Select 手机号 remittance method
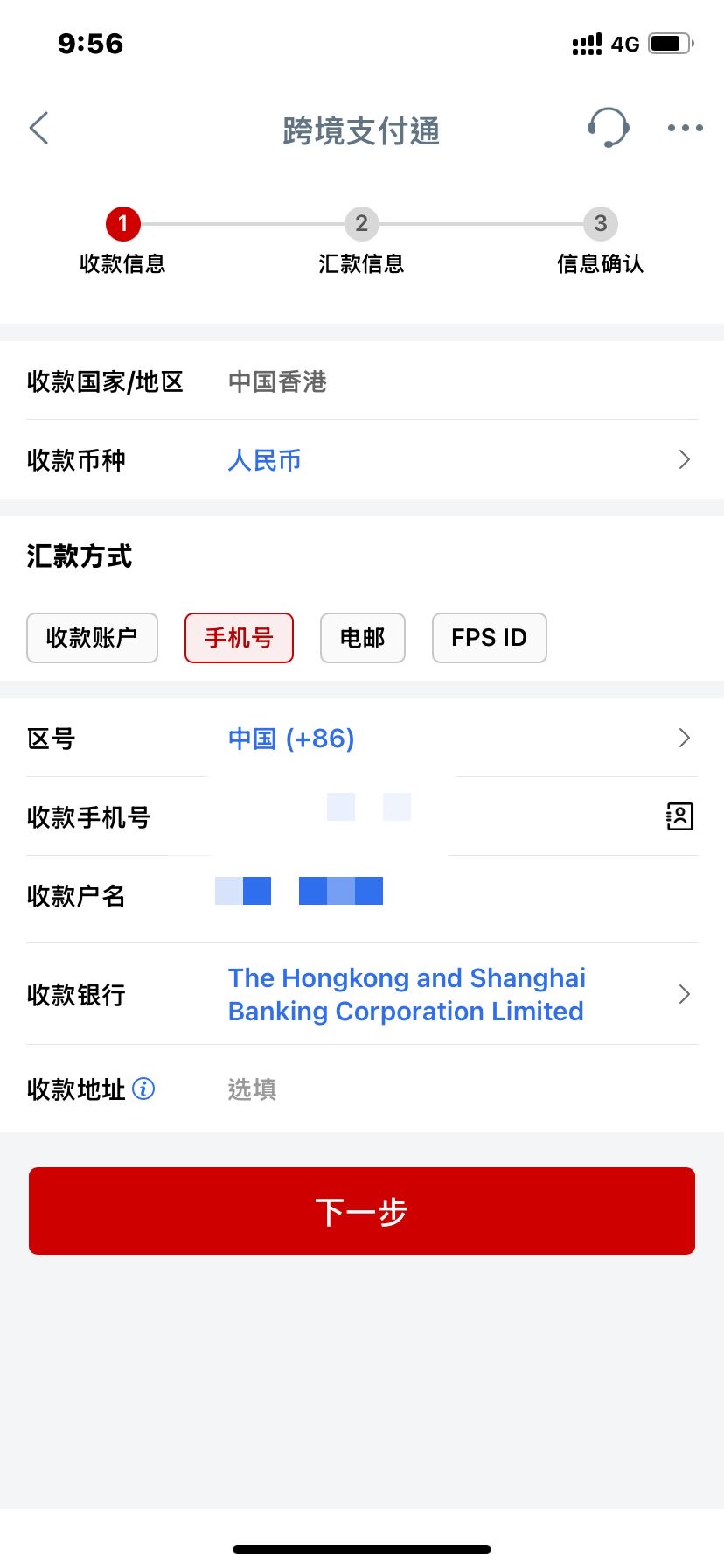 point(239,638)
